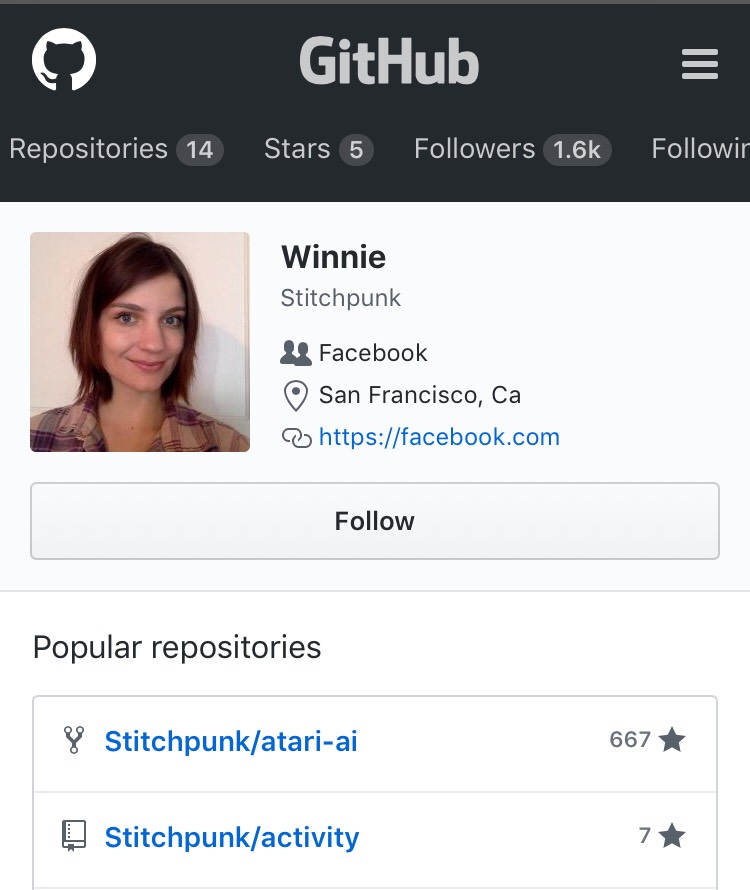Viewport: 750px width, 890px height.
Task: Open the Followers tab
Action: click(x=512, y=149)
